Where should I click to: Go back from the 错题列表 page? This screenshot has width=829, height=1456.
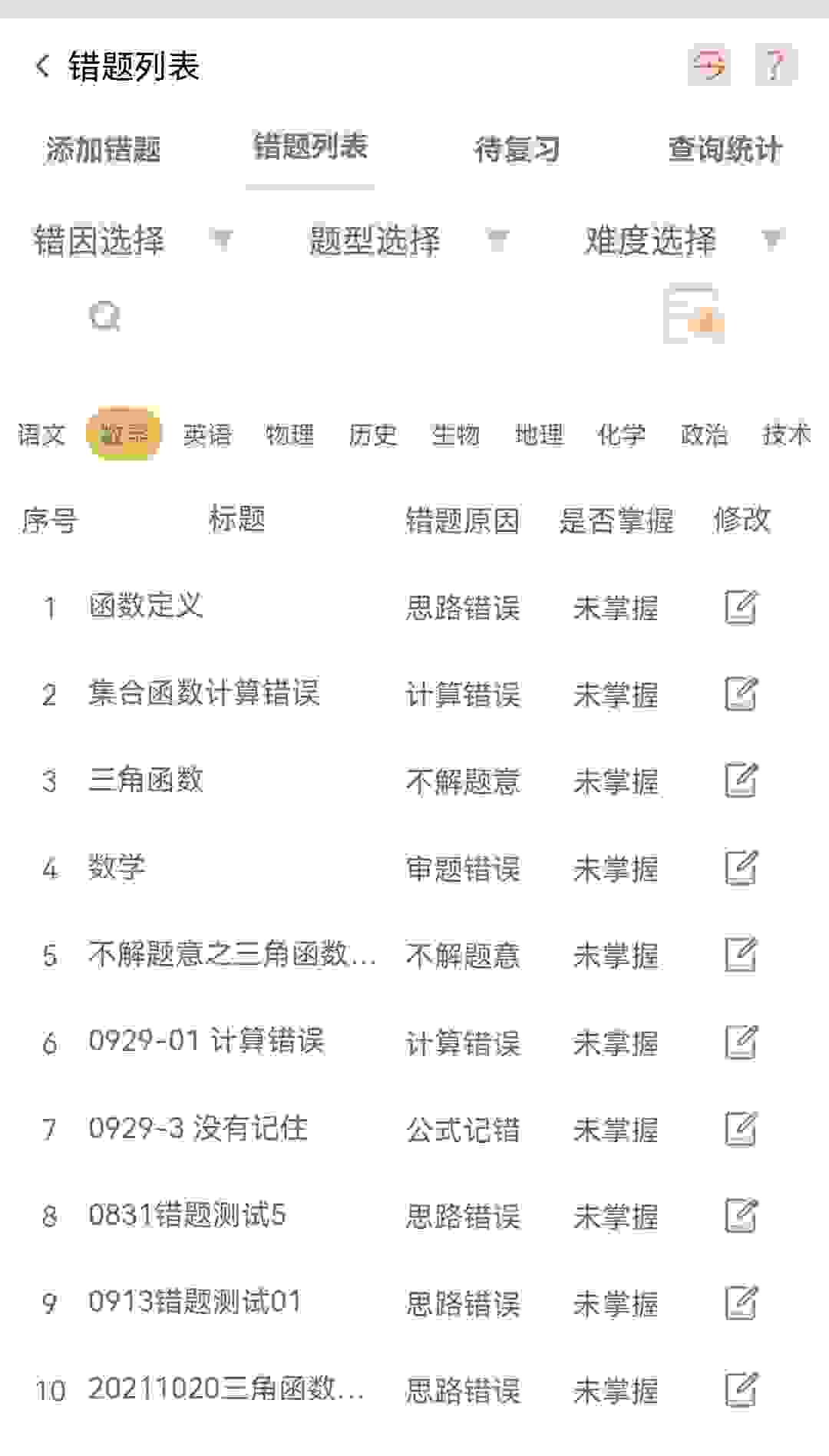[42, 66]
